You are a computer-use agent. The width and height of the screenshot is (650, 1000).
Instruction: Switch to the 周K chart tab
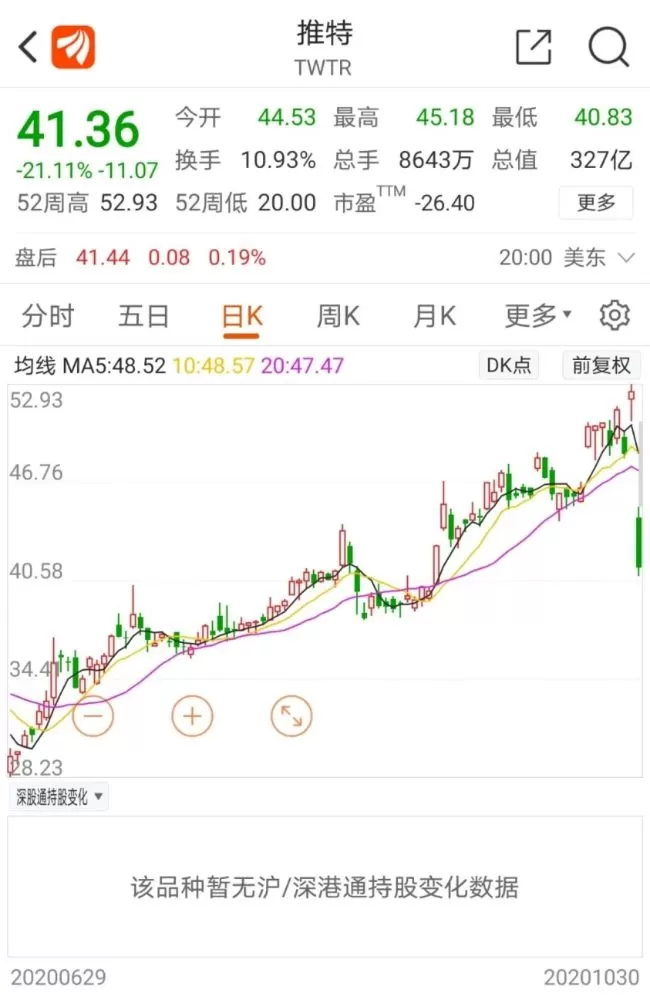click(338, 316)
